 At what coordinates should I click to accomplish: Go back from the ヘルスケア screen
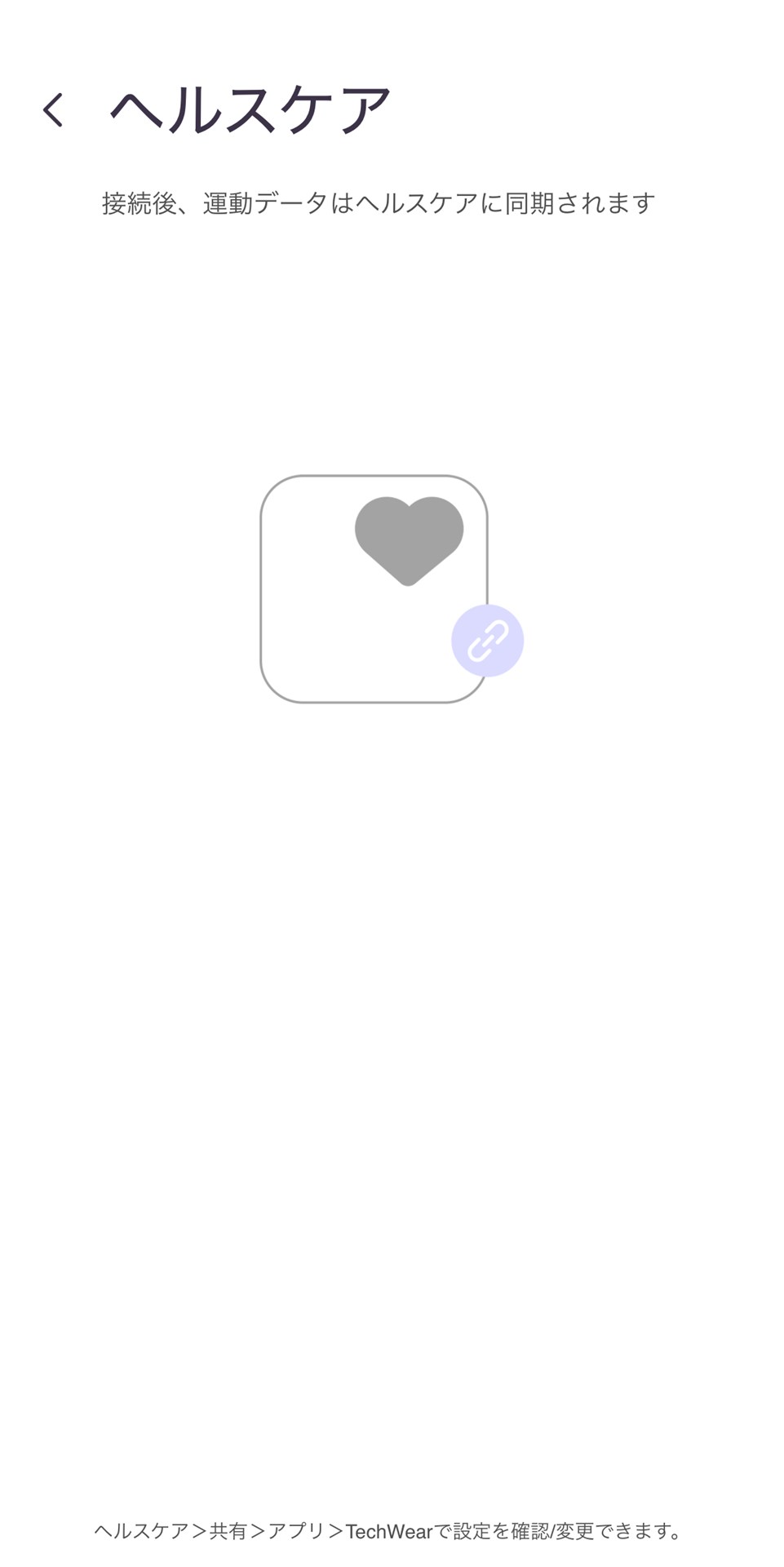click(53, 110)
